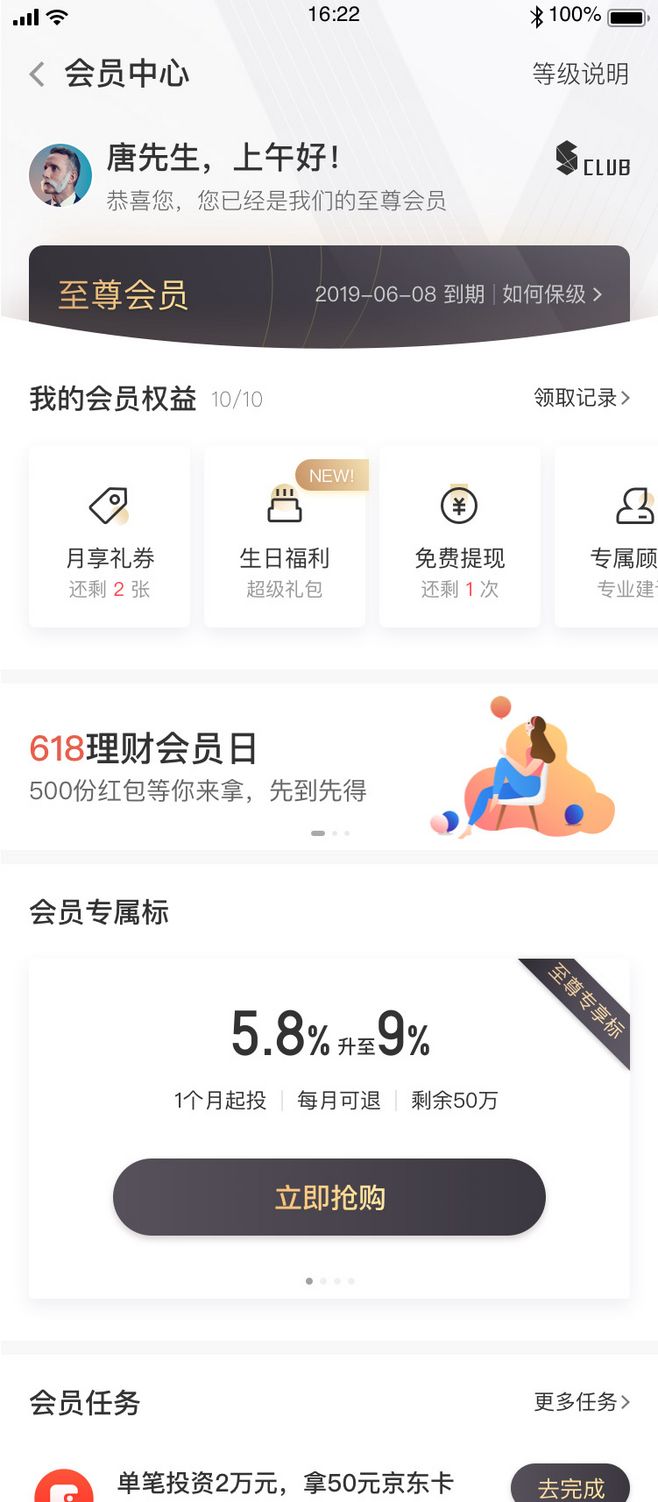The height and width of the screenshot is (1502, 658).
Task: Open the 月享礼券 benefit card
Action: [110, 537]
